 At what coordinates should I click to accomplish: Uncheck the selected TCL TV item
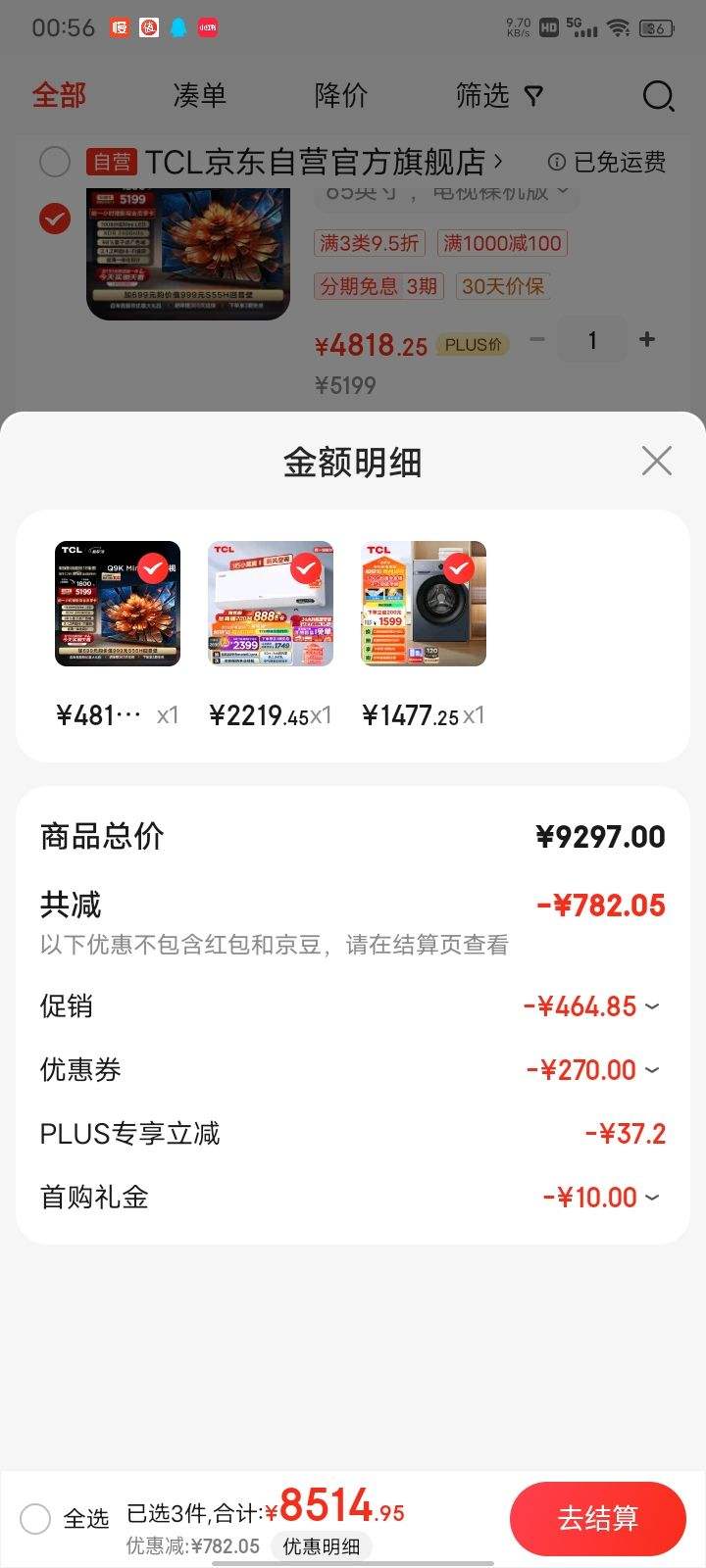coord(55,219)
